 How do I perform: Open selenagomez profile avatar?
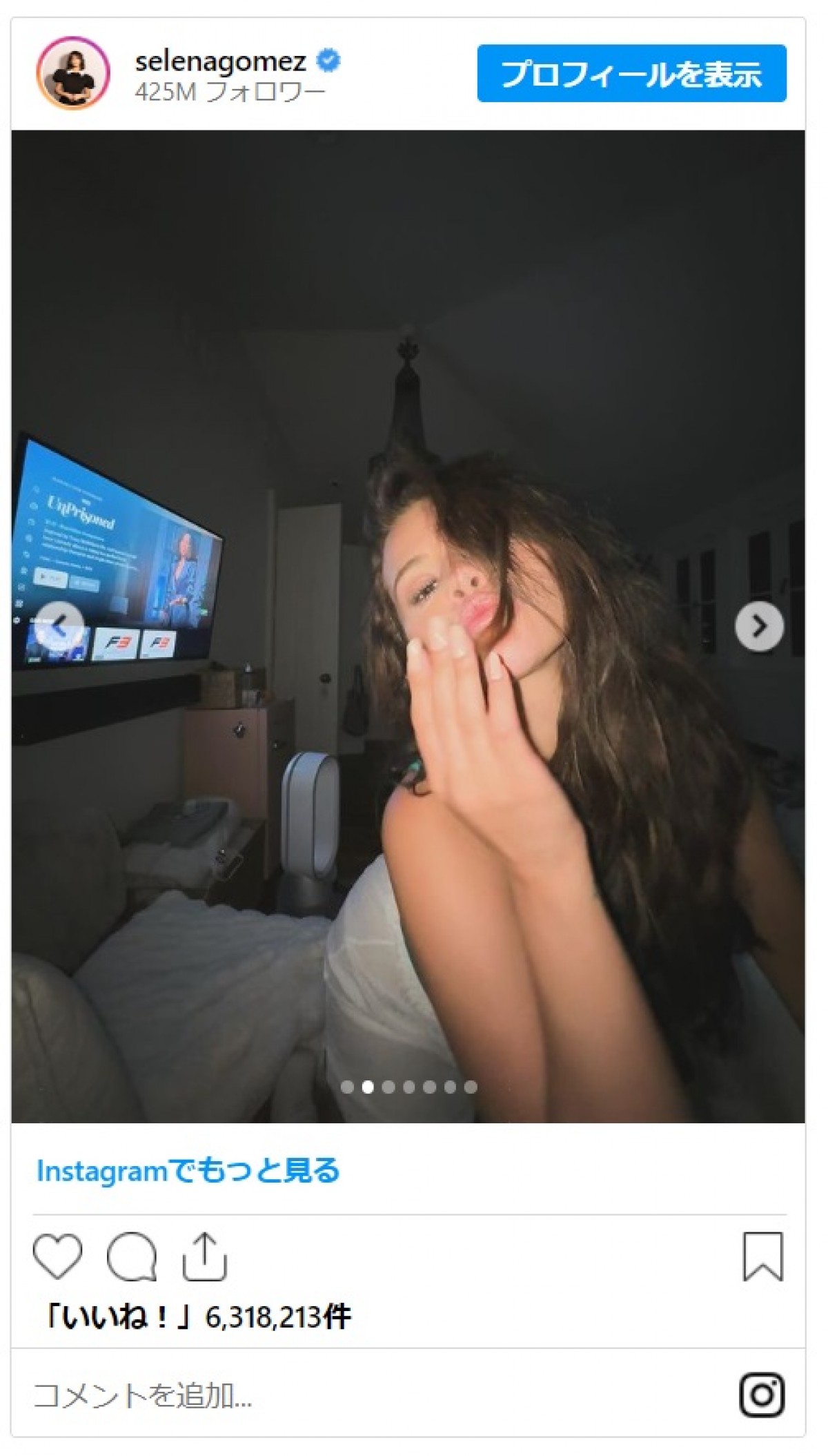pos(72,74)
